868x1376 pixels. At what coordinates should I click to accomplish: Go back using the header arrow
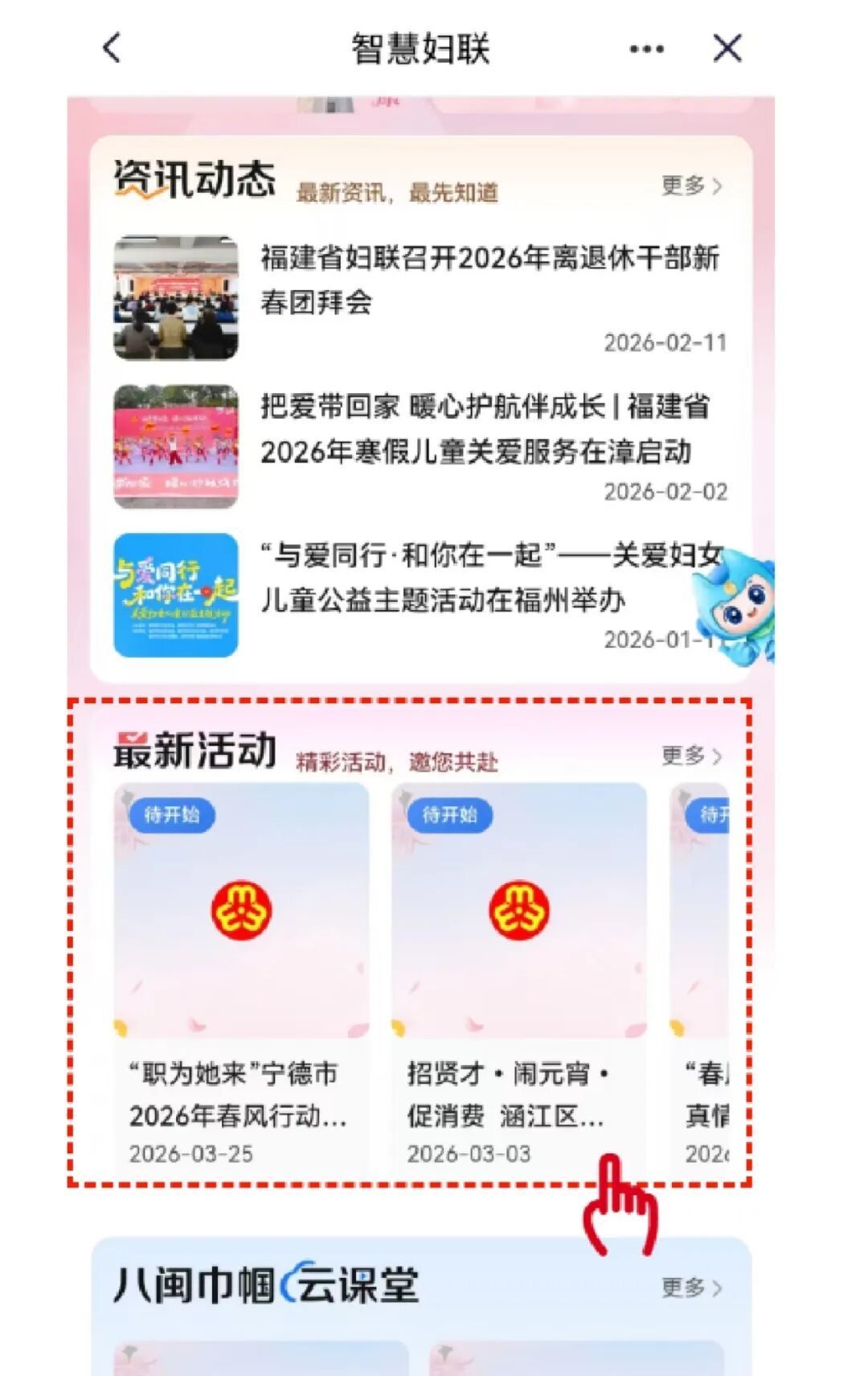[x=113, y=48]
